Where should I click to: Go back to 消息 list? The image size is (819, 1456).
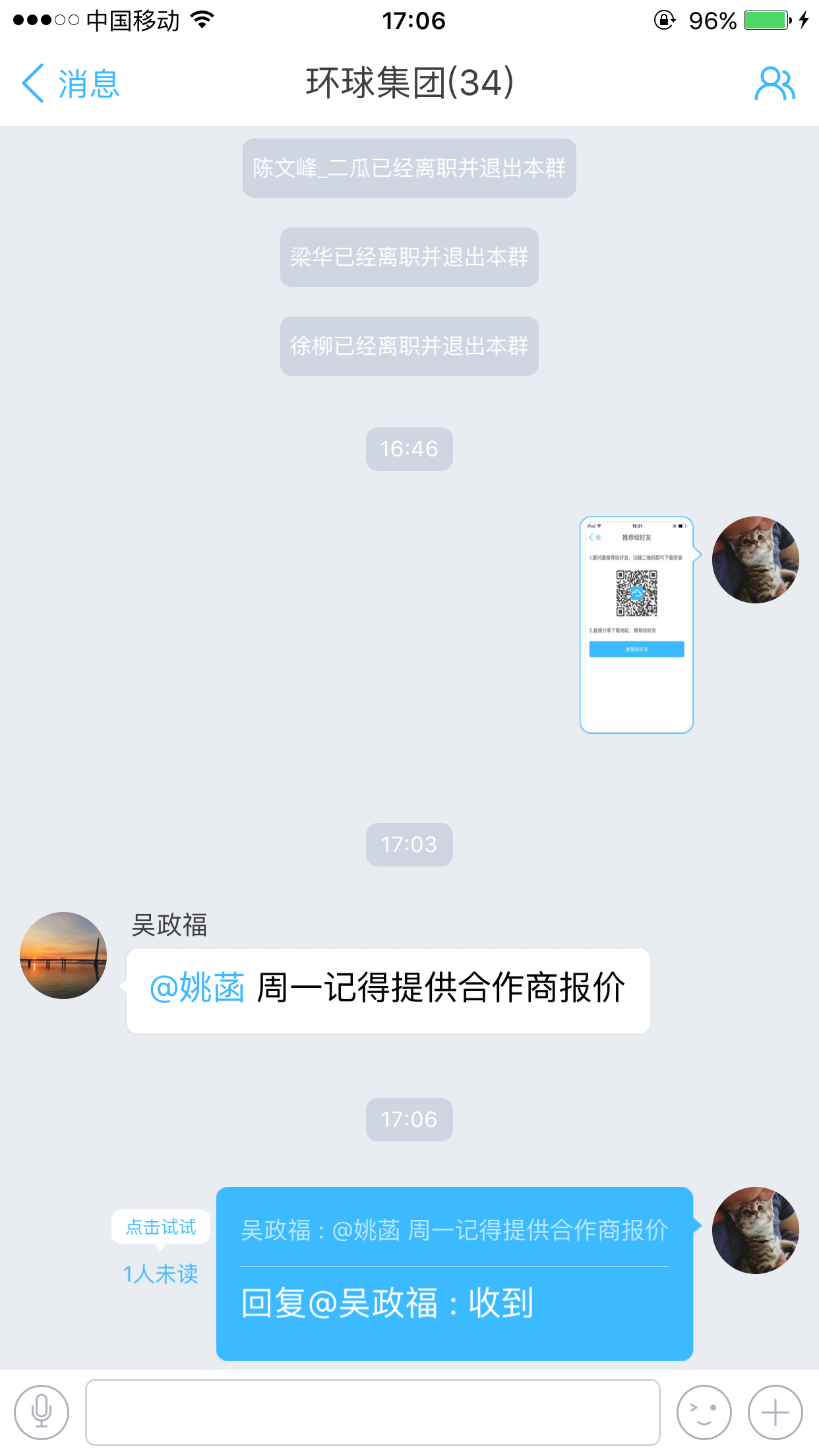point(70,84)
